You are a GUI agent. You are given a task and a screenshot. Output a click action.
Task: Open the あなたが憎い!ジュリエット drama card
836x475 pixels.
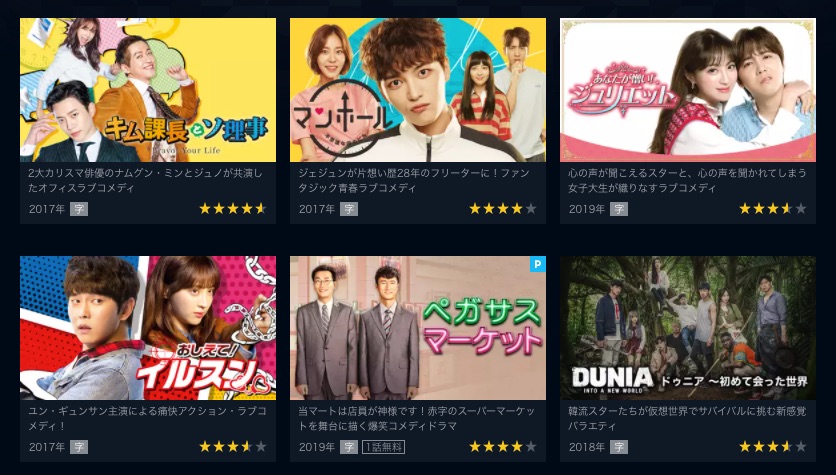click(687, 90)
